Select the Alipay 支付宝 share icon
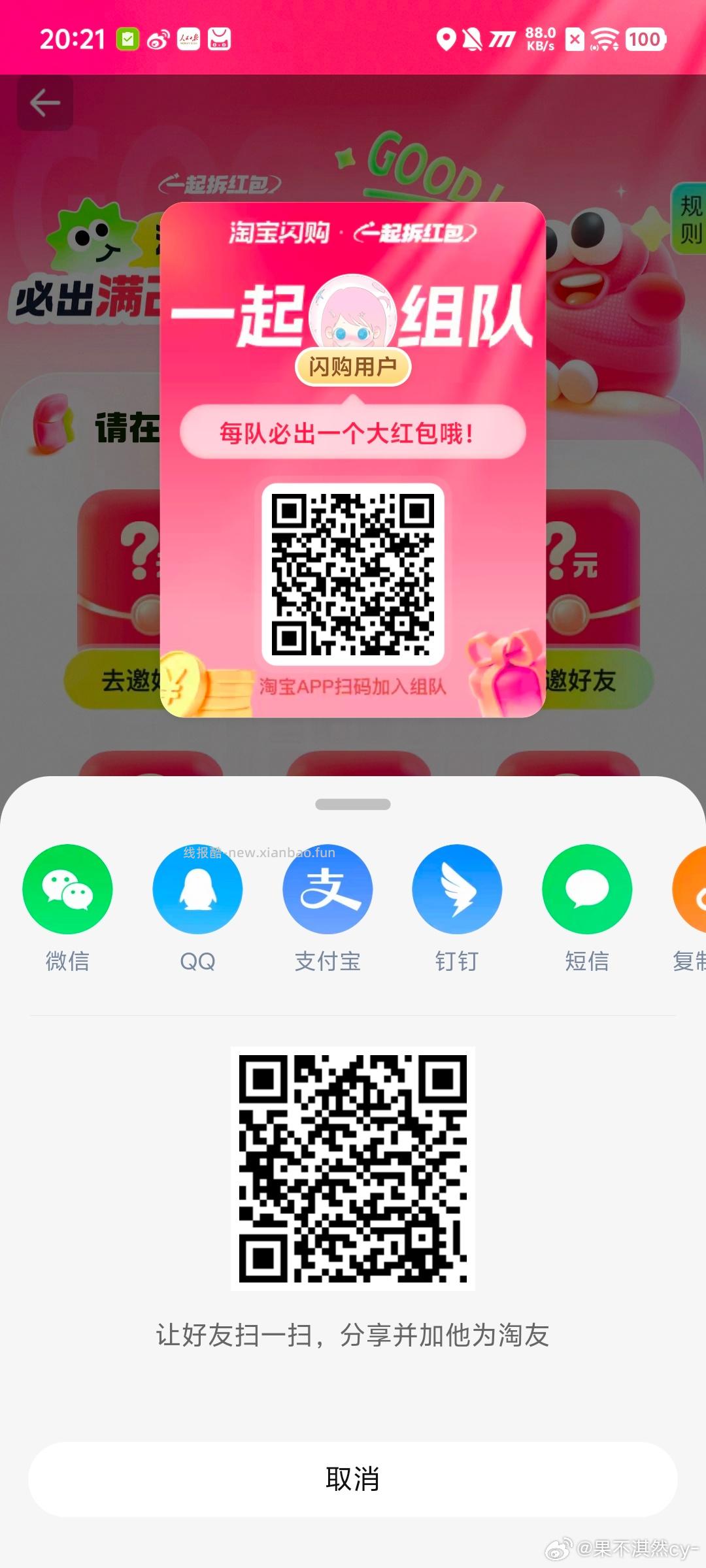The height and width of the screenshot is (1568, 706). (327, 889)
